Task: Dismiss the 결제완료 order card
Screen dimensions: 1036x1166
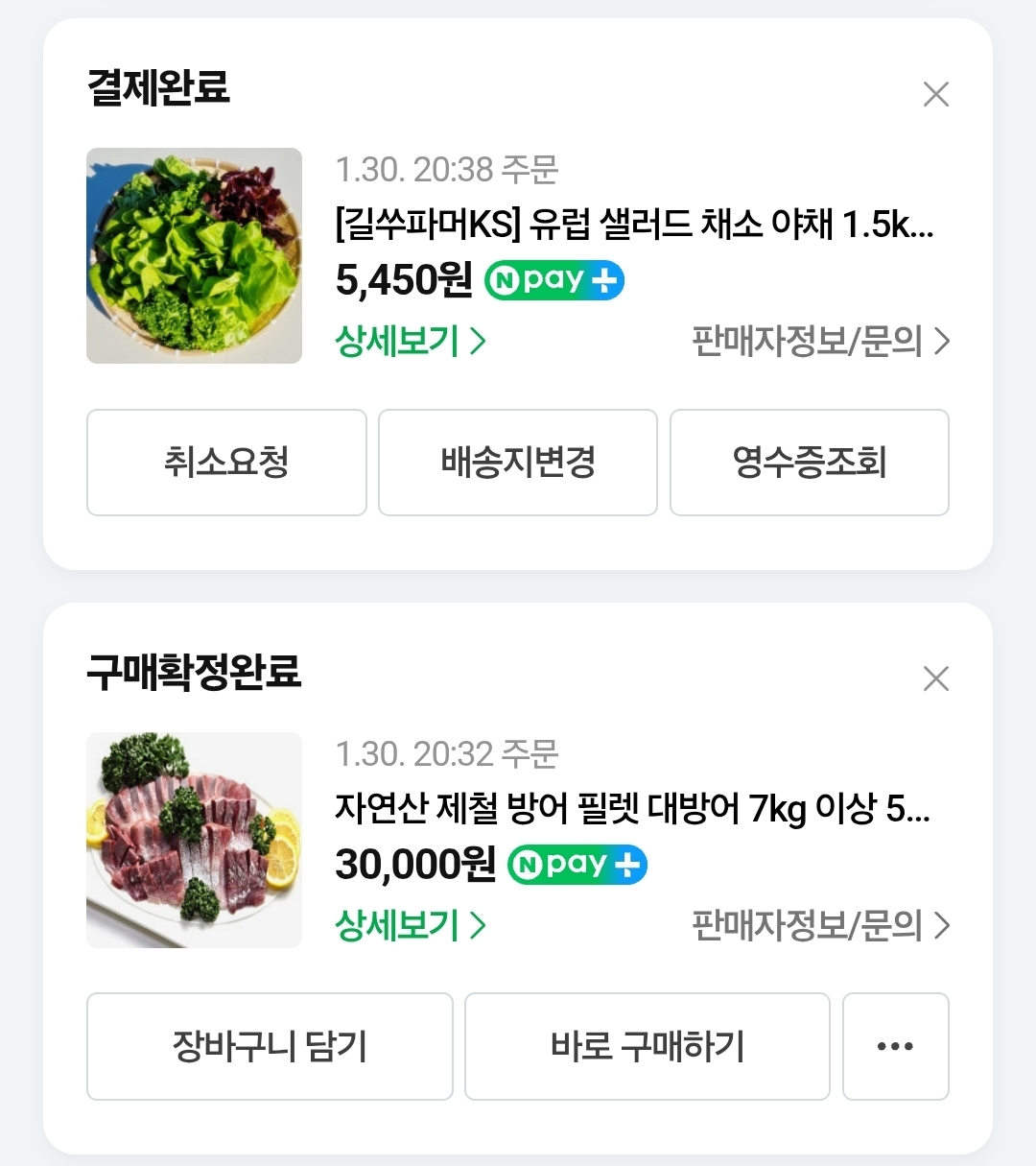Action: (935, 94)
